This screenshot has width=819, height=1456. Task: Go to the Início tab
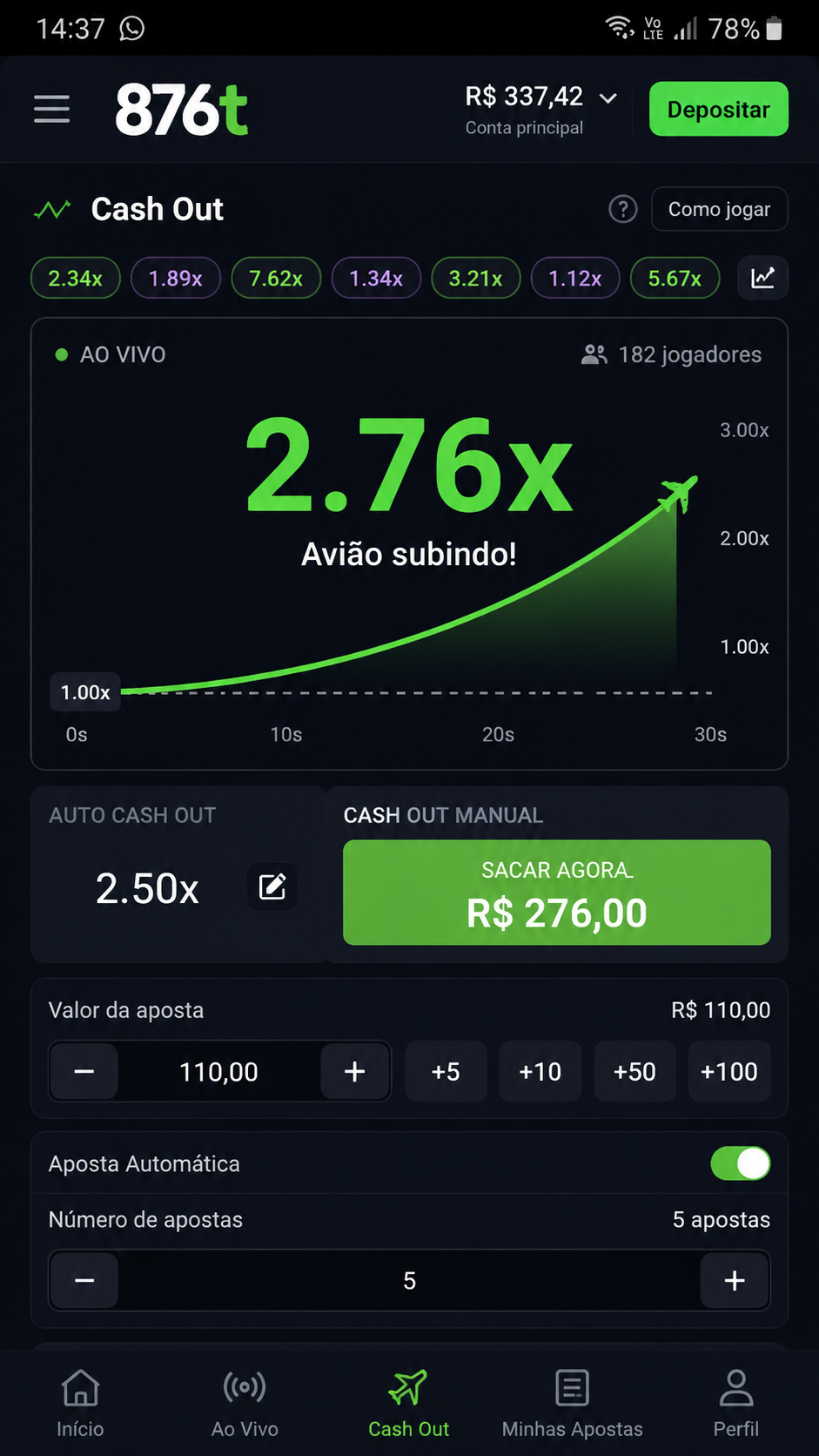coord(80,1402)
